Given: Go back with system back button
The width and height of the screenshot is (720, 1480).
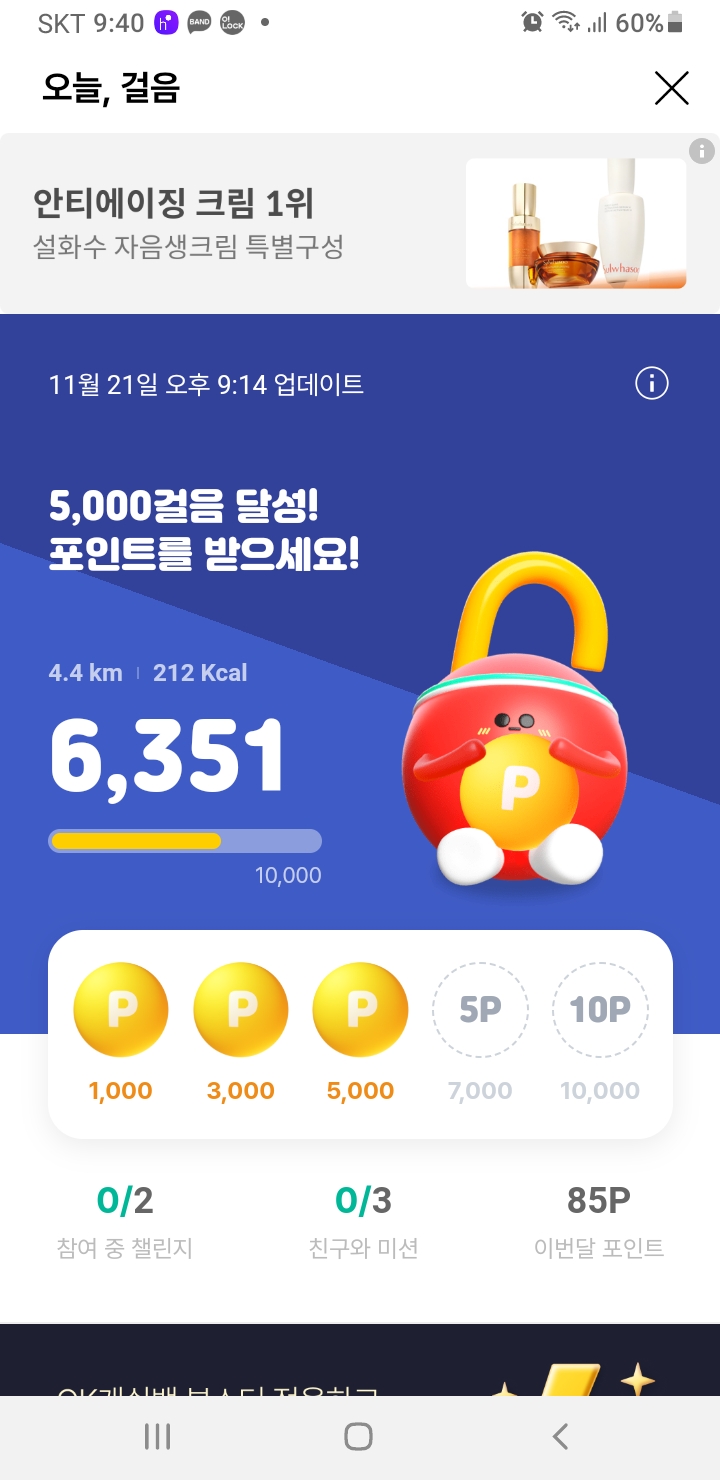Looking at the screenshot, I should 560,1437.
